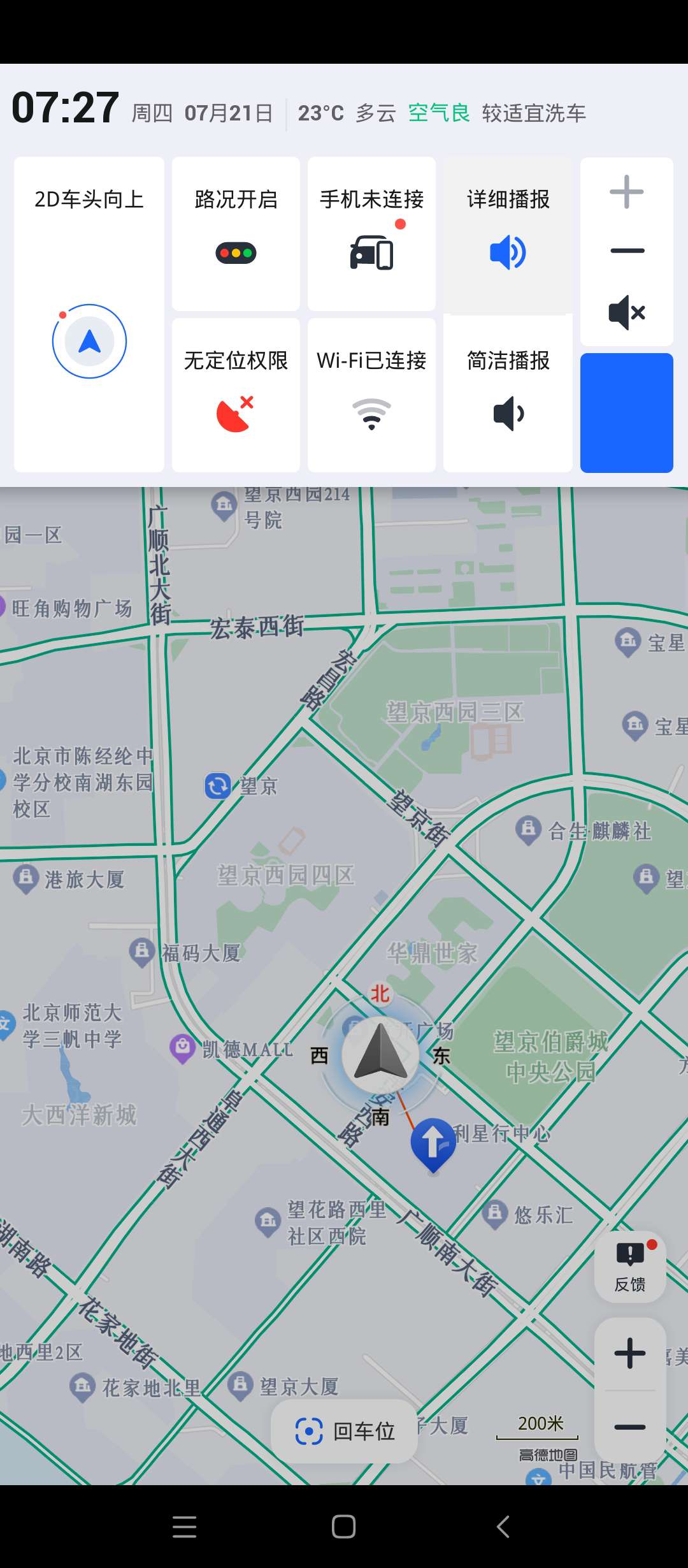Open 反馈 feedback button
The image size is (688, 1568).
click(x=630, y=1267)
